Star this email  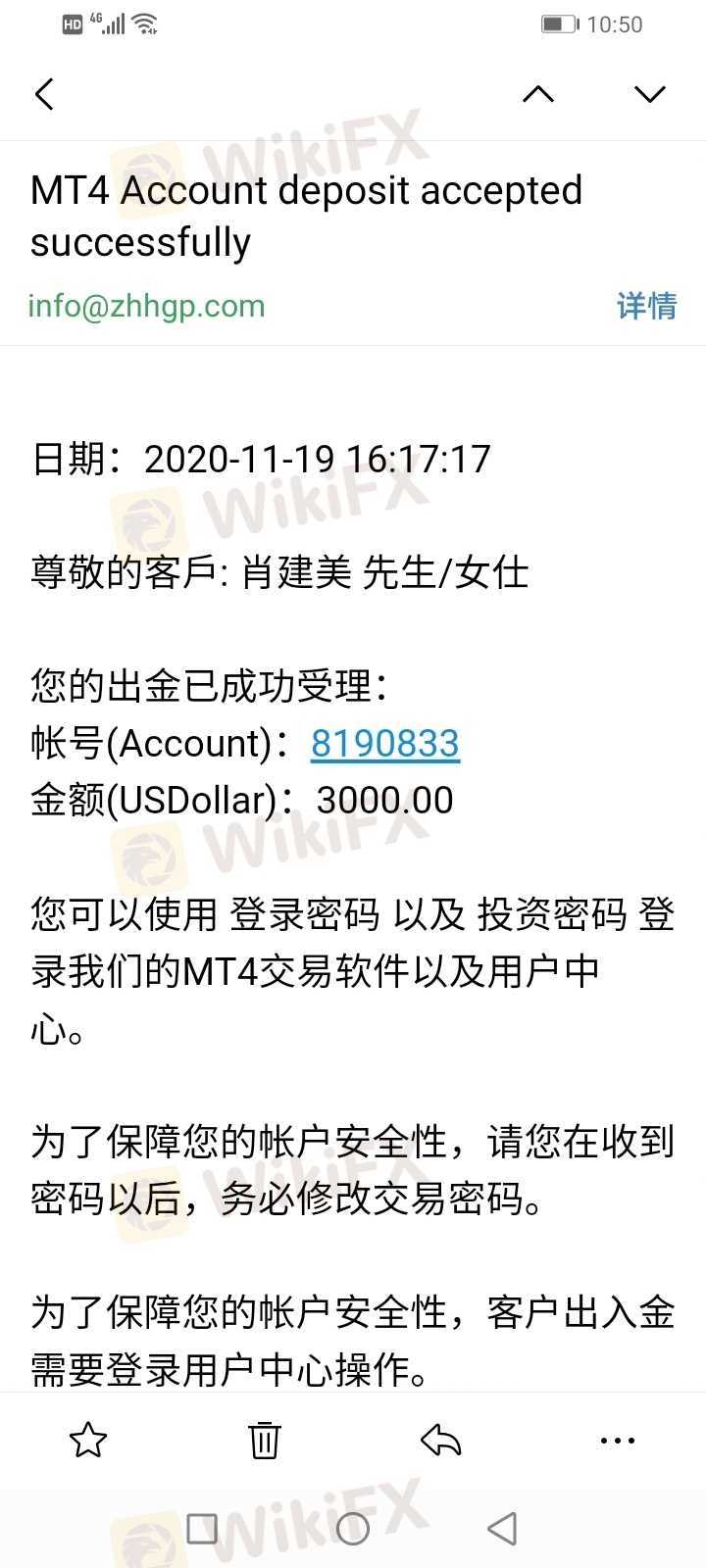click(88, 1441)
